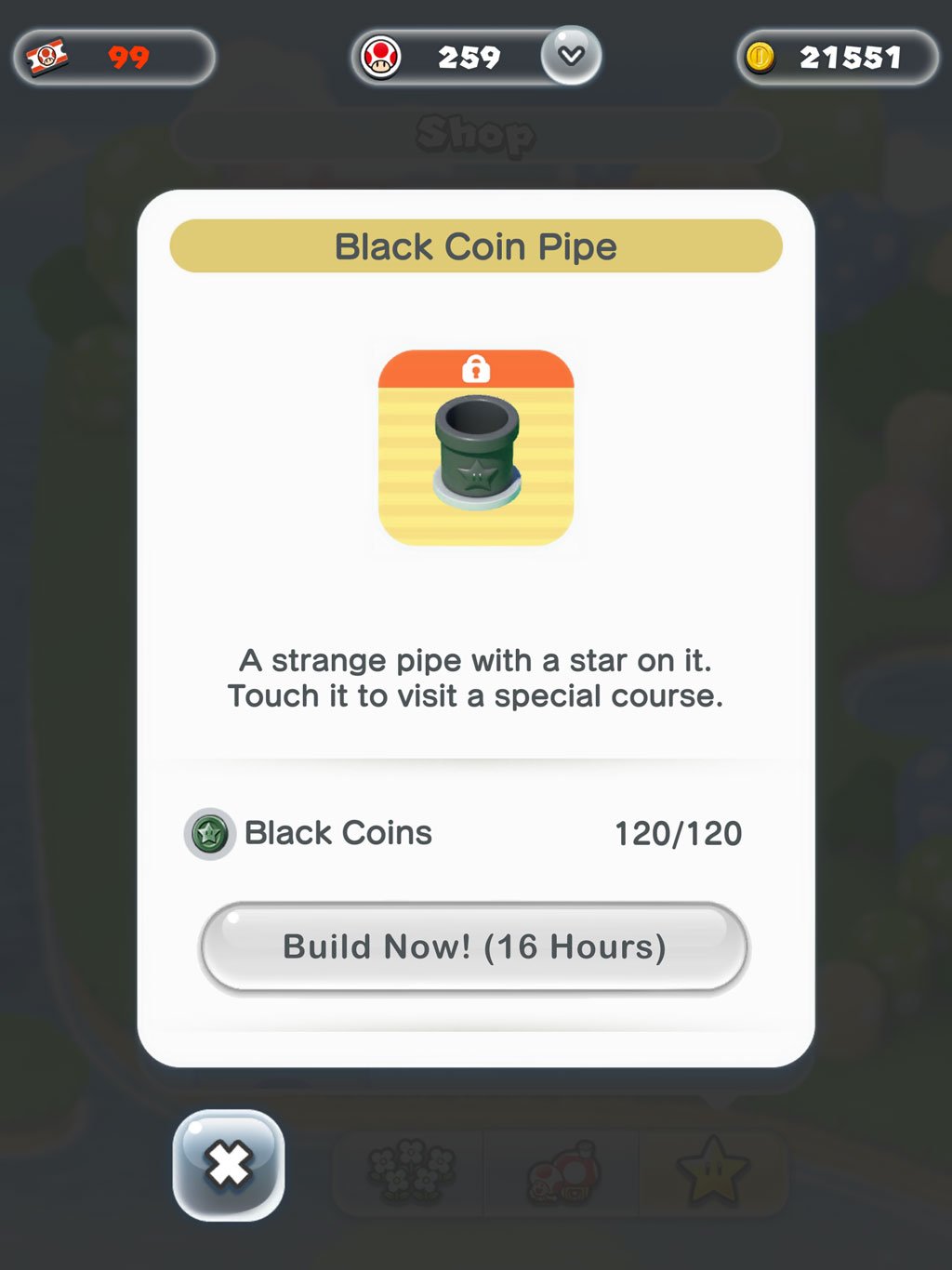Tap the Build Now! (16 Hours) button
This screenshot has height=1270, width=952.
474,947
